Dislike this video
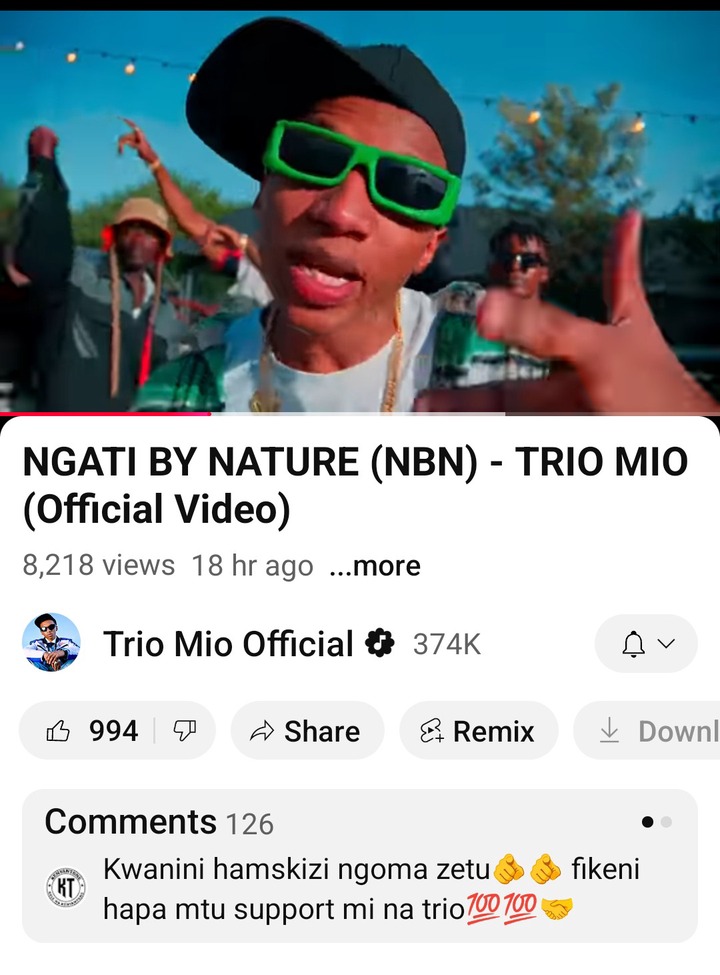The width and height of the screenshot is (720, 975). (185, 731)
